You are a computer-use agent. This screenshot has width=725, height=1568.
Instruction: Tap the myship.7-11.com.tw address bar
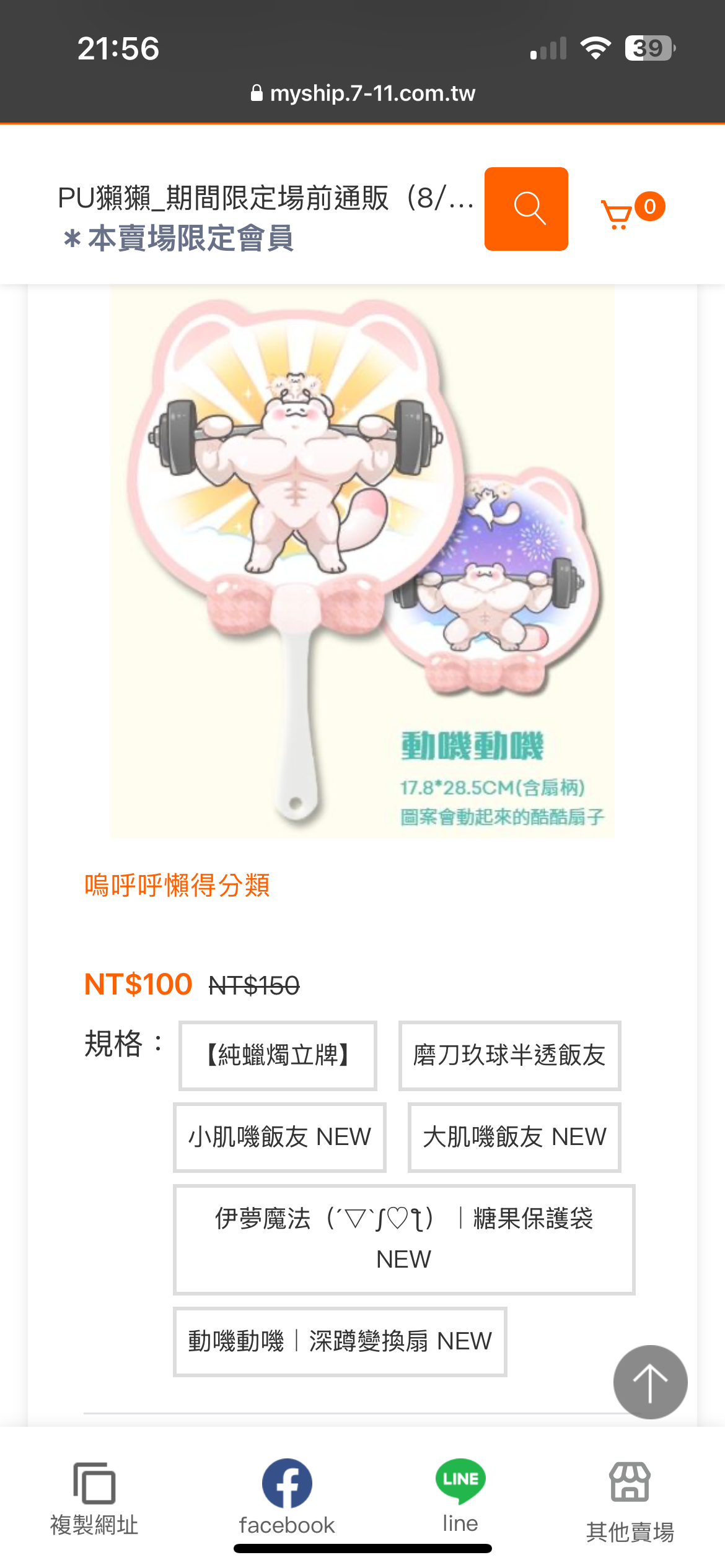(x=362, y=94)
